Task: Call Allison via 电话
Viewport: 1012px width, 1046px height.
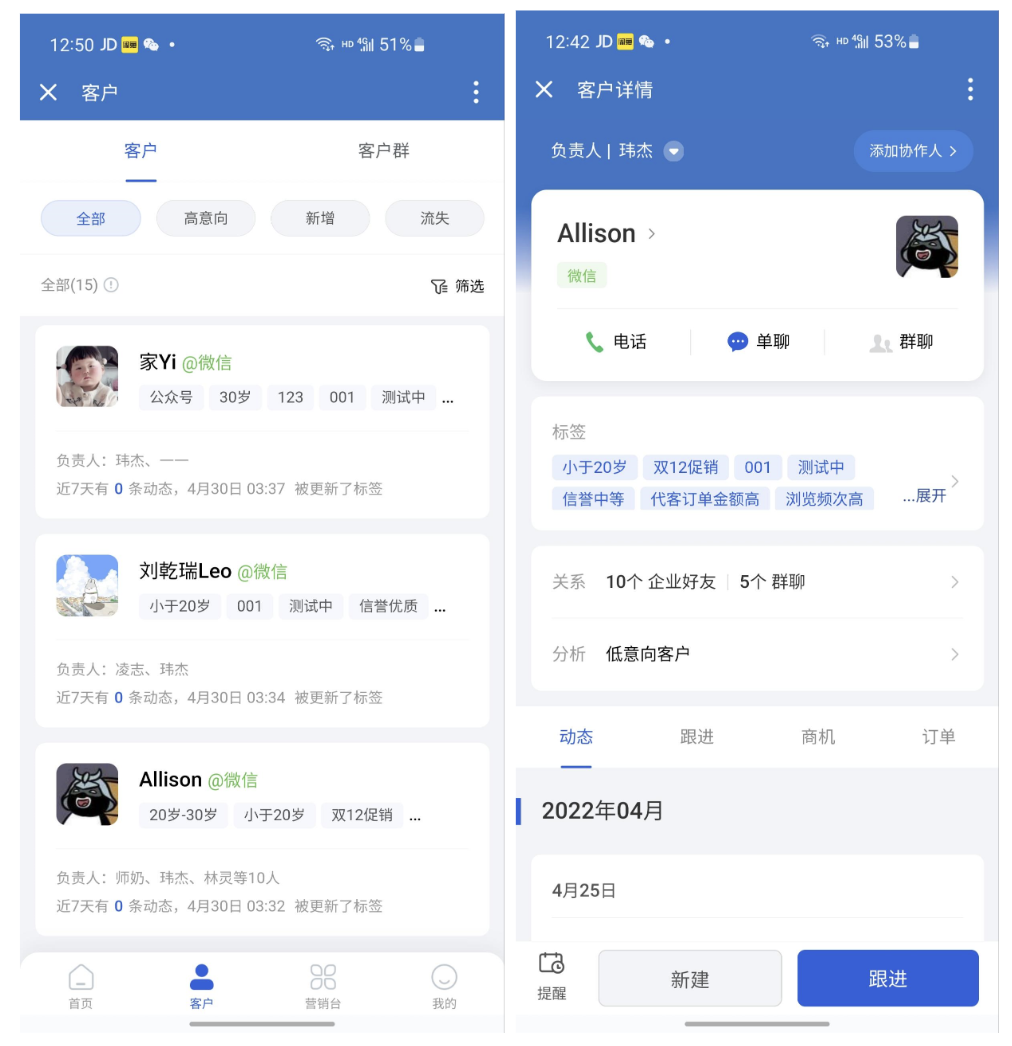Action: [616, 342]
